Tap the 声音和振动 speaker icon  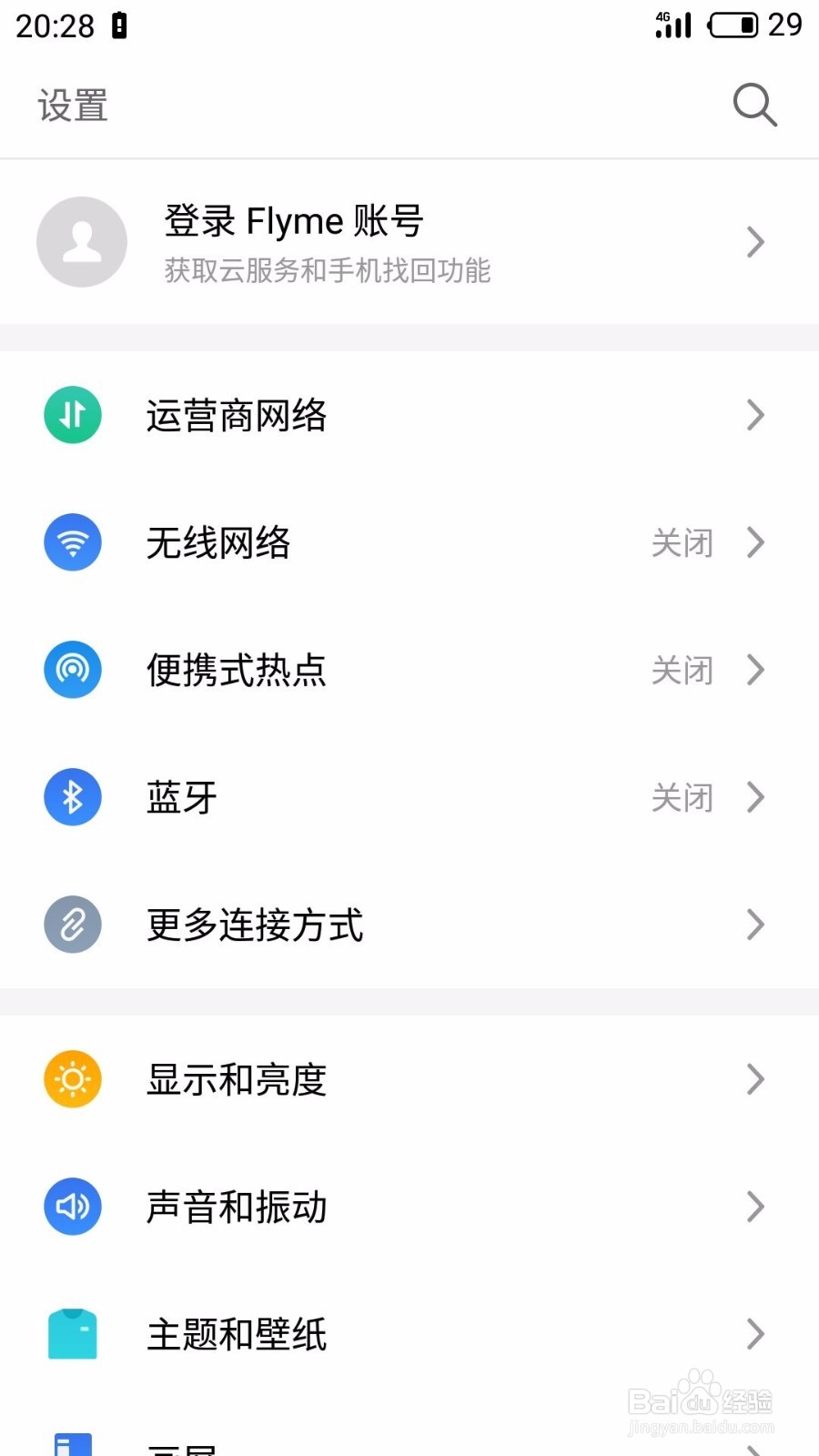72,1207
